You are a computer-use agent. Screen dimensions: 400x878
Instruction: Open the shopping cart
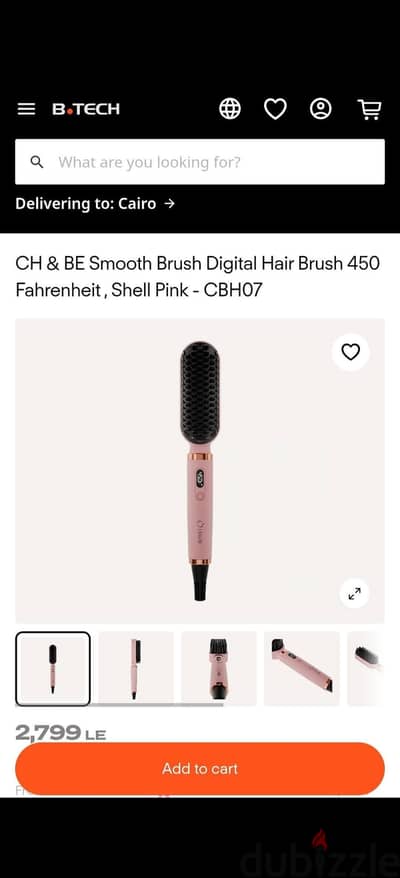pos(370,109)
